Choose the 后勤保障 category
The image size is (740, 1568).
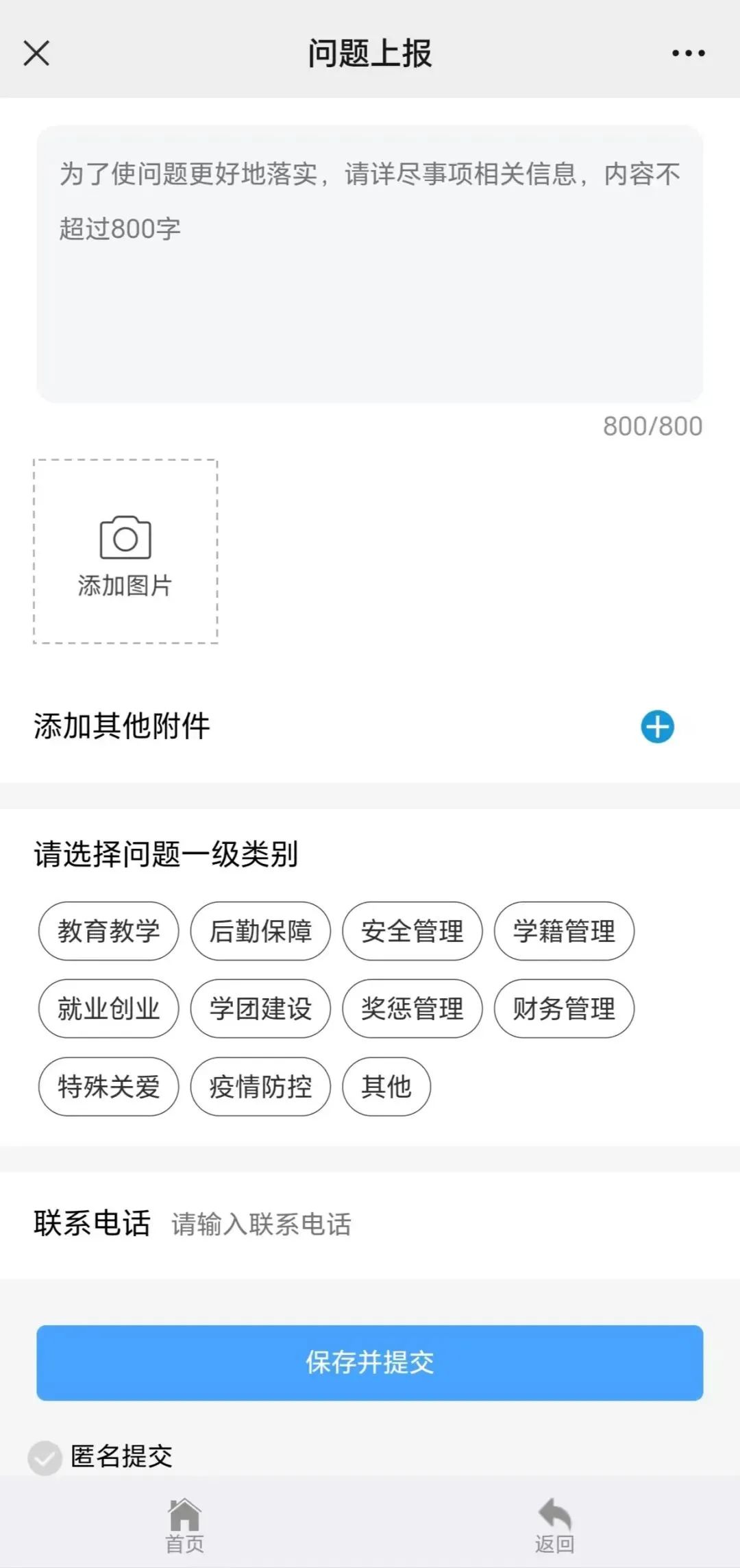click(x=260, y=931)
